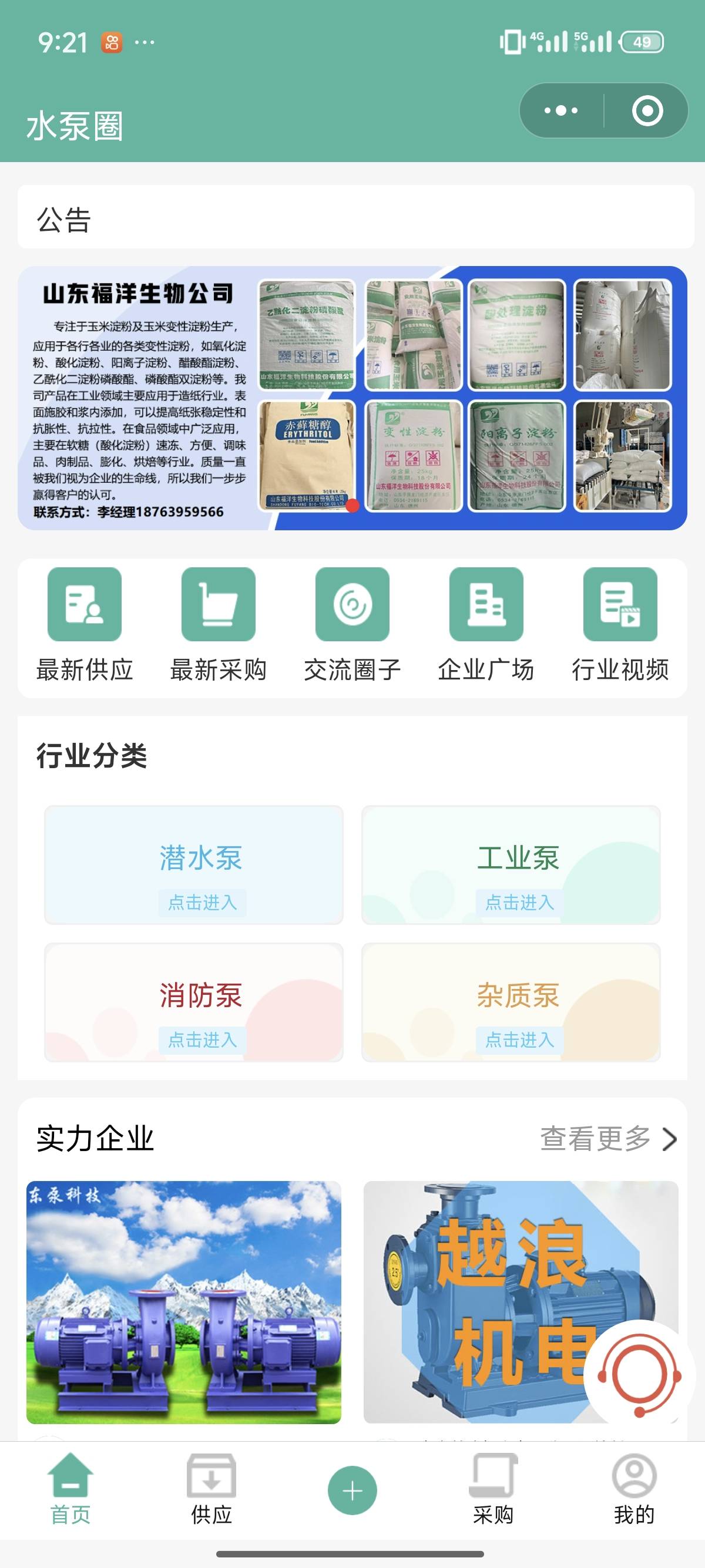Image resolution: width=705 pixels, height=1568 pixels.
Task: Browse 行业视频 industry videos
Action: pos(620,625)
